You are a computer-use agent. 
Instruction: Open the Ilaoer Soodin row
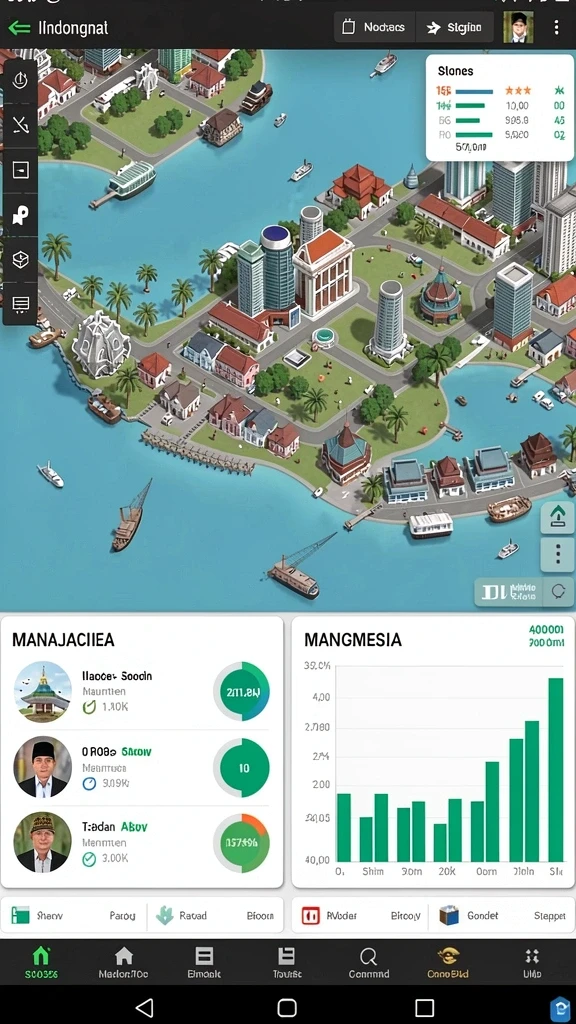[142, 692]
